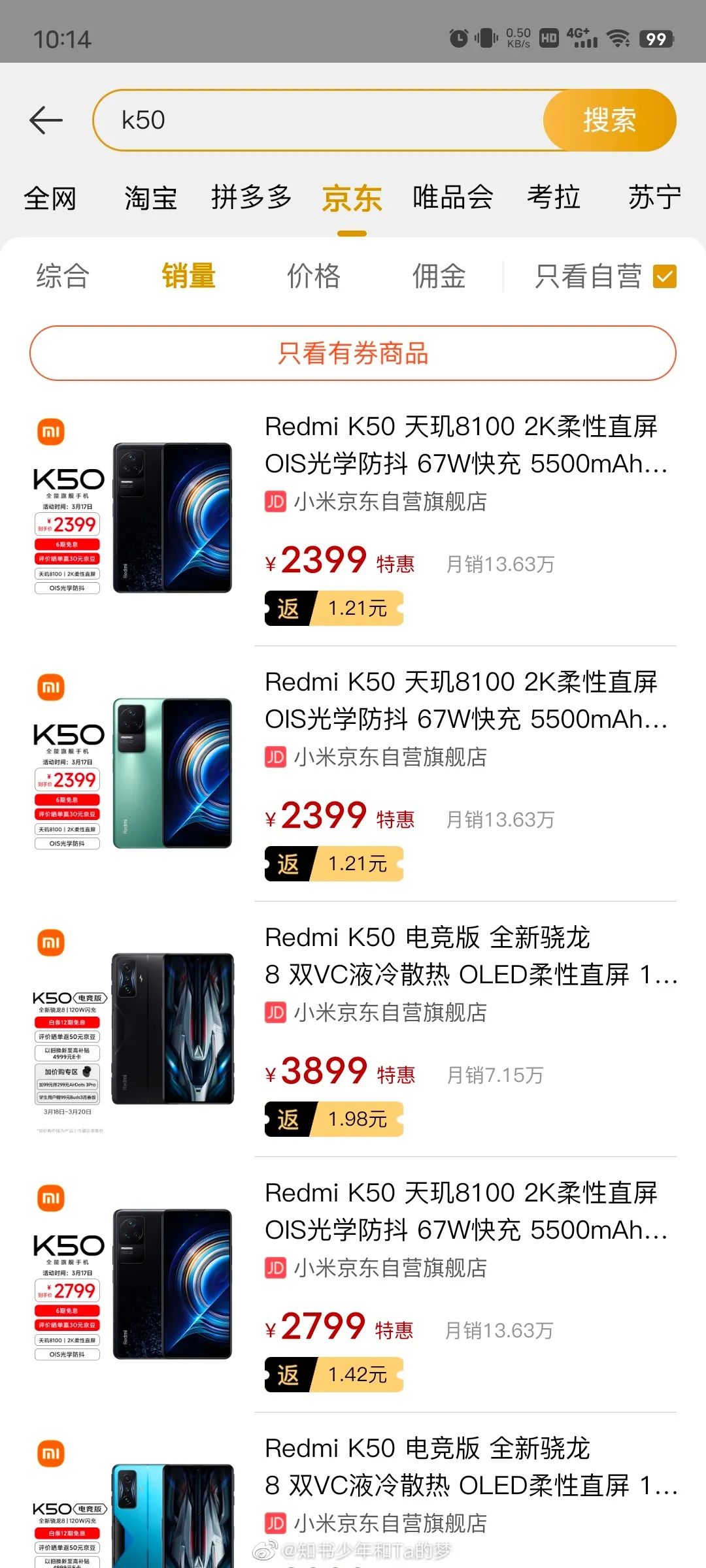Enable 只看有券商品 filter
This screenshot has width=706, height=1568.
(x=353, y=355)
